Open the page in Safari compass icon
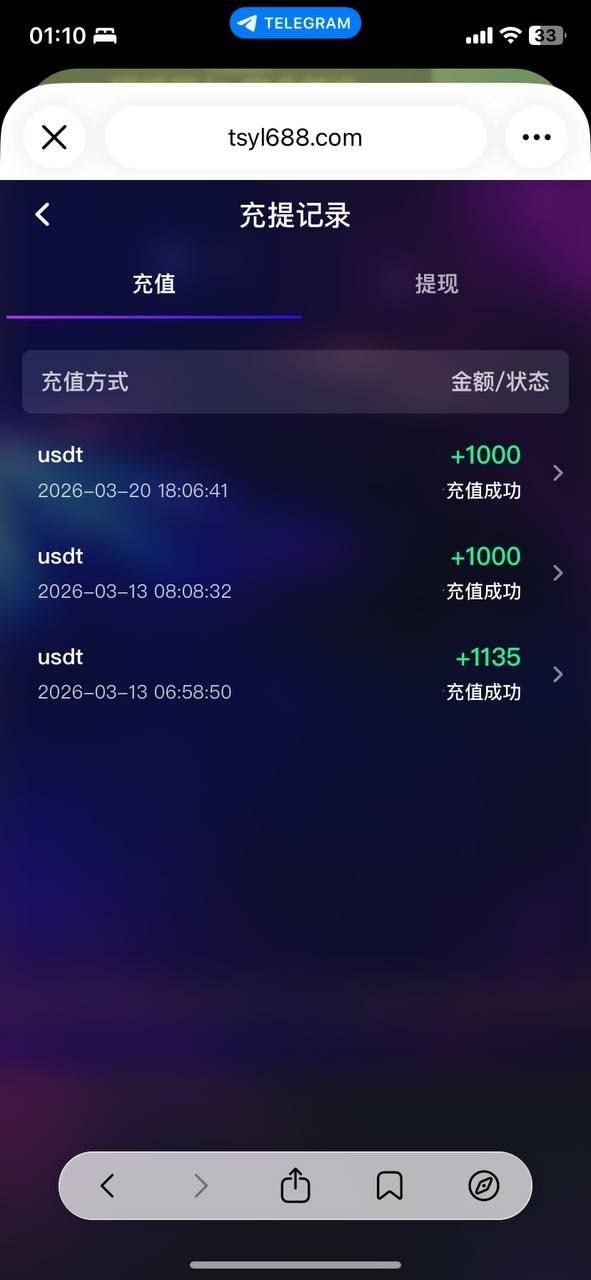The image size is (591, 1280). coord(484,1186)
